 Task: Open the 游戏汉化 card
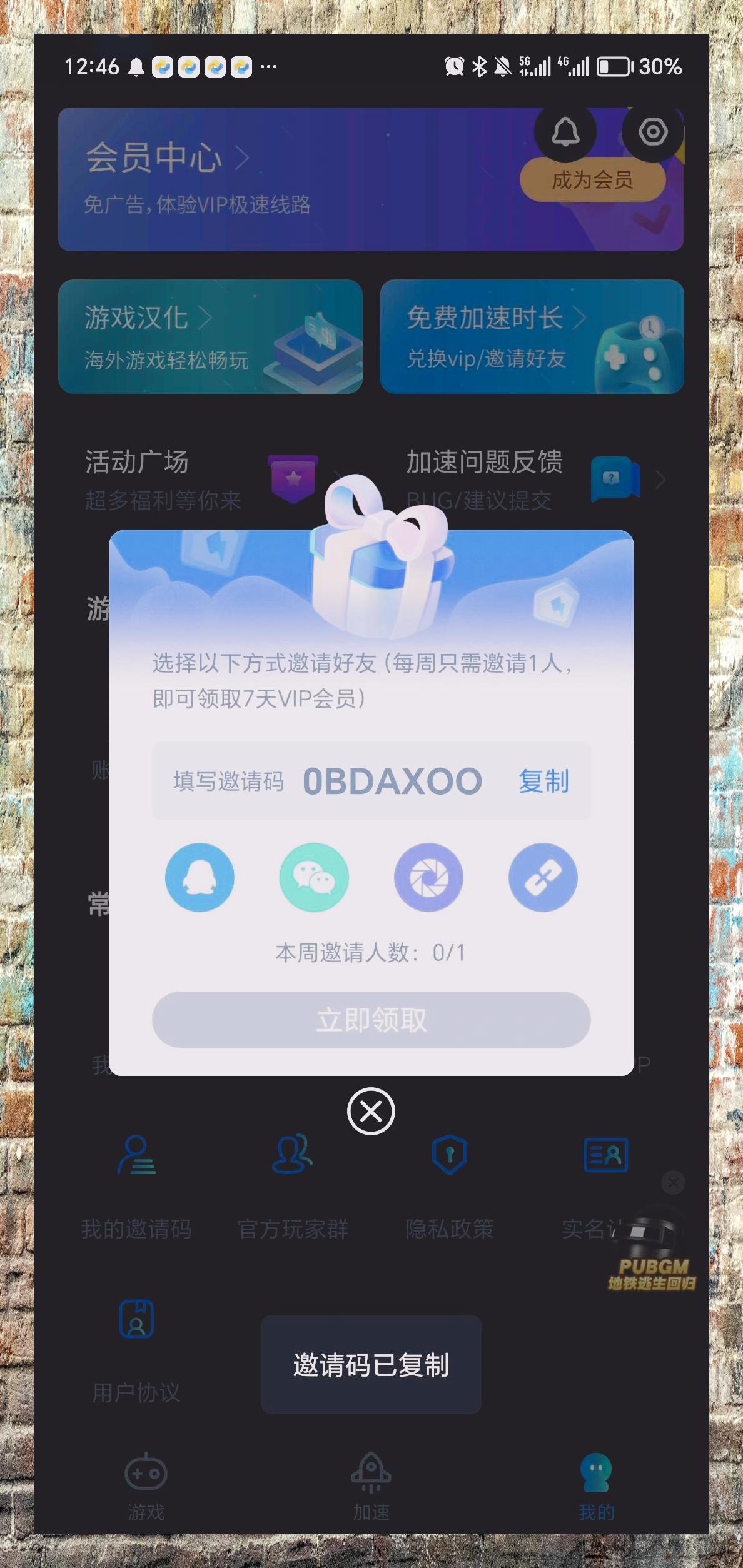click(210, 336)
